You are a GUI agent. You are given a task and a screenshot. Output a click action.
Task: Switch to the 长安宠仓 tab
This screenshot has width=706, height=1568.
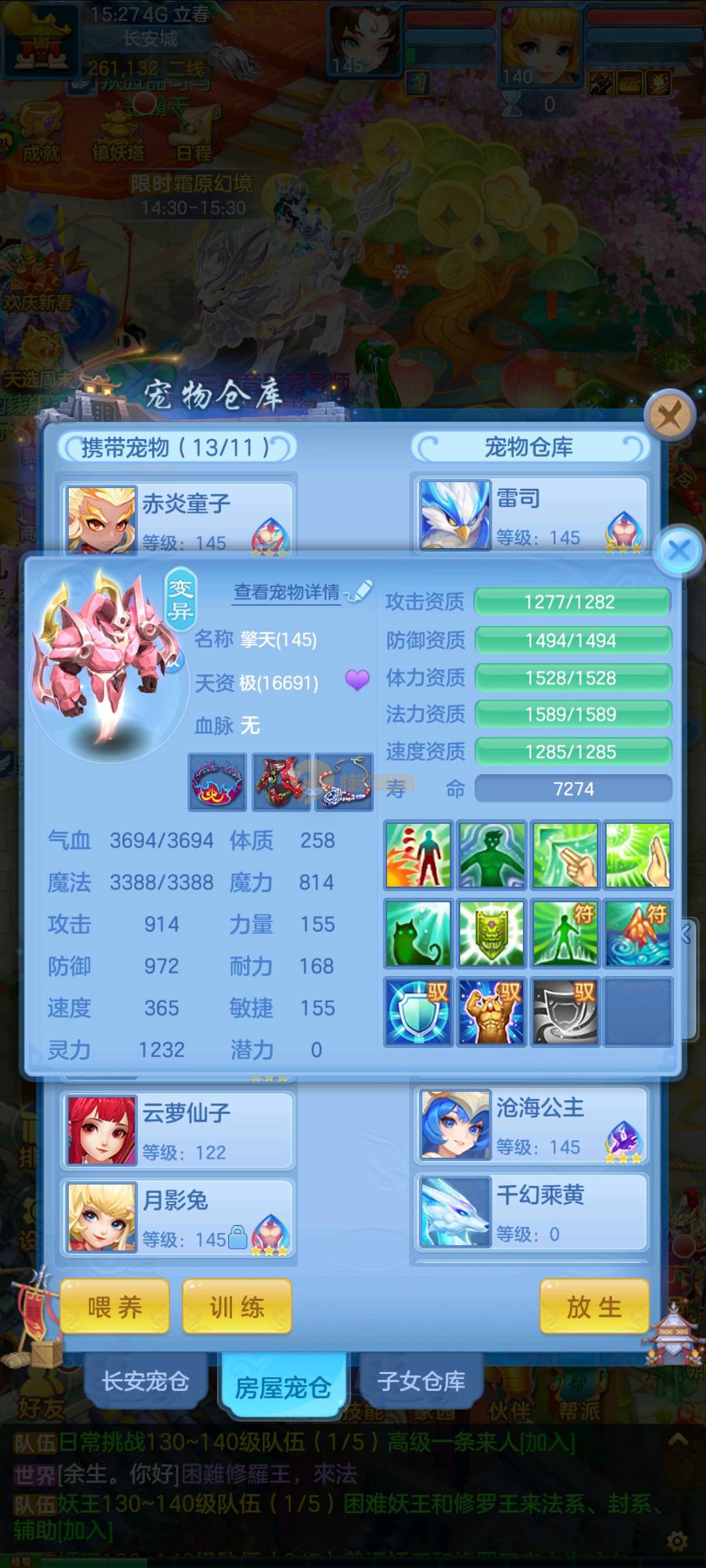click(x=145, y=1381)
